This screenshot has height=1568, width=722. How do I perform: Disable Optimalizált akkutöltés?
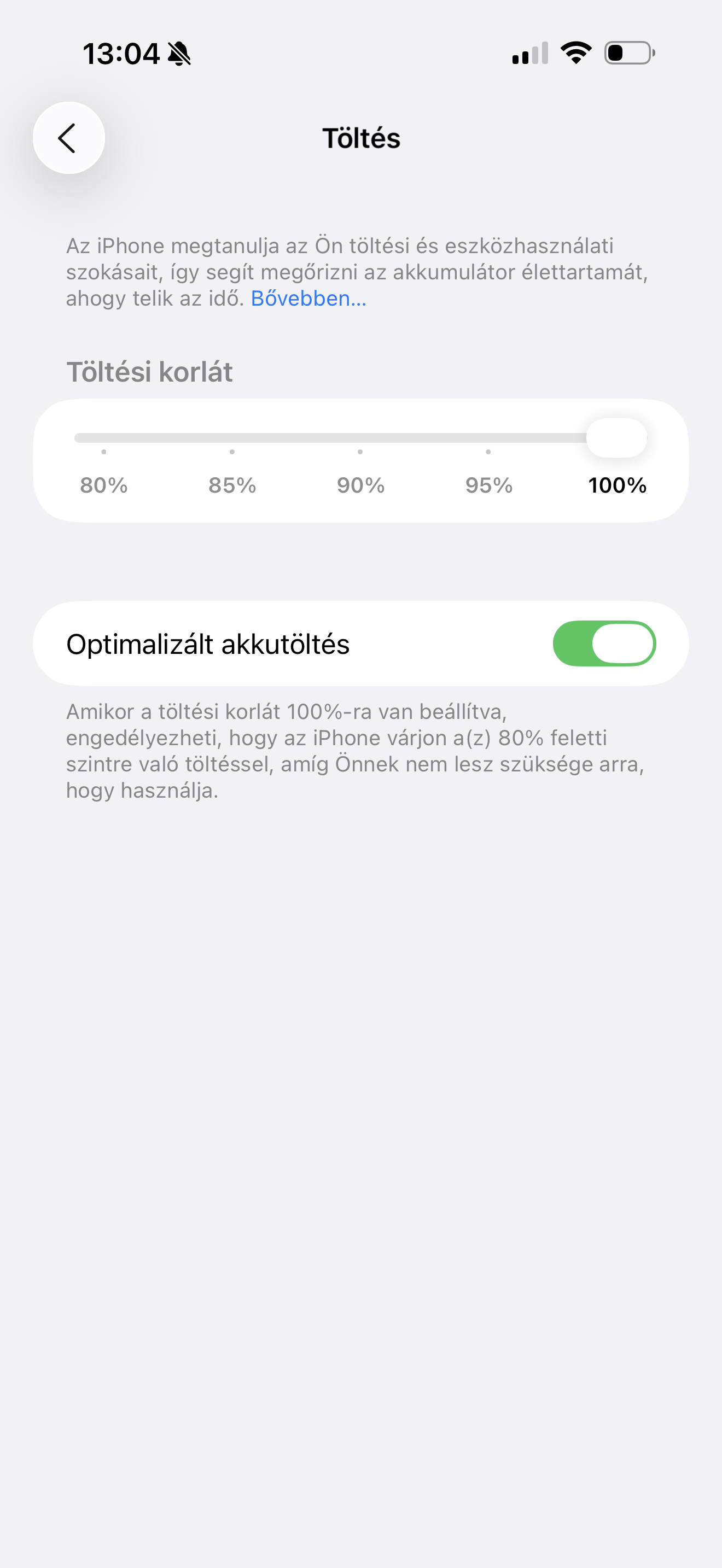603,643
